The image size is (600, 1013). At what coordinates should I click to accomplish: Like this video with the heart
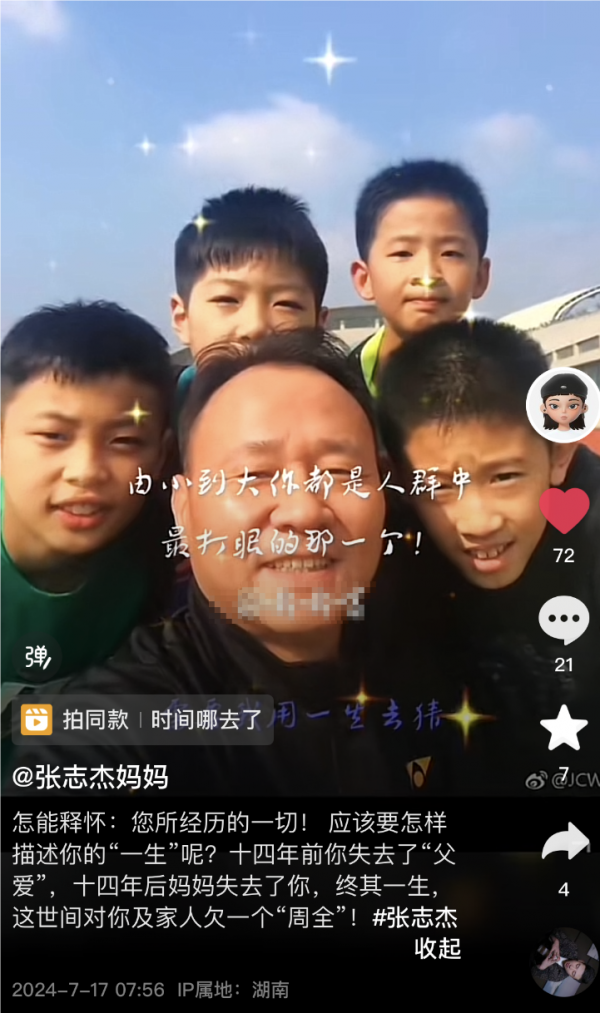tap(564, 511)
